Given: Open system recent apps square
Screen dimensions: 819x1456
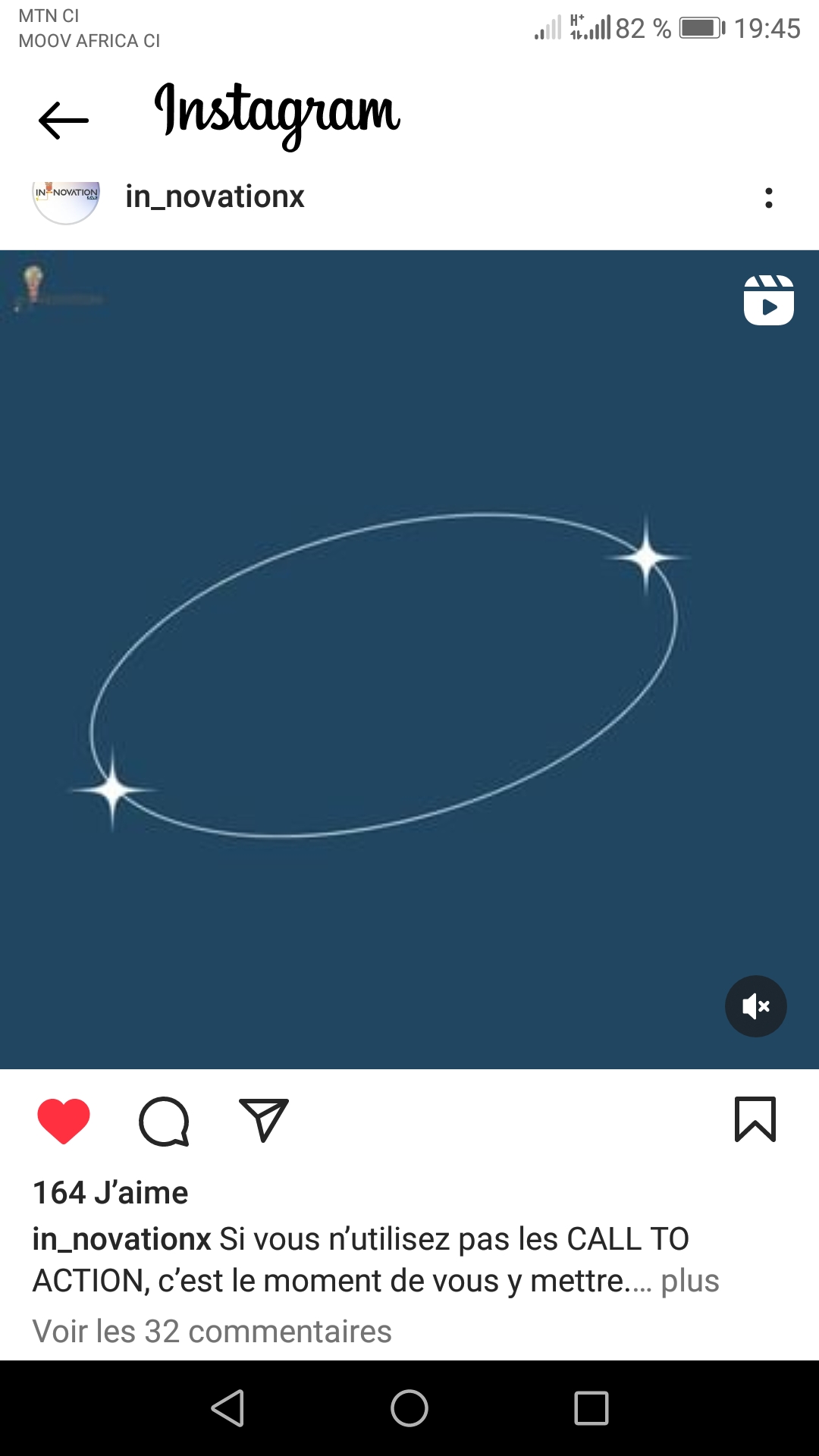Looking at the screenshot, I should (x=591, y=1408).
